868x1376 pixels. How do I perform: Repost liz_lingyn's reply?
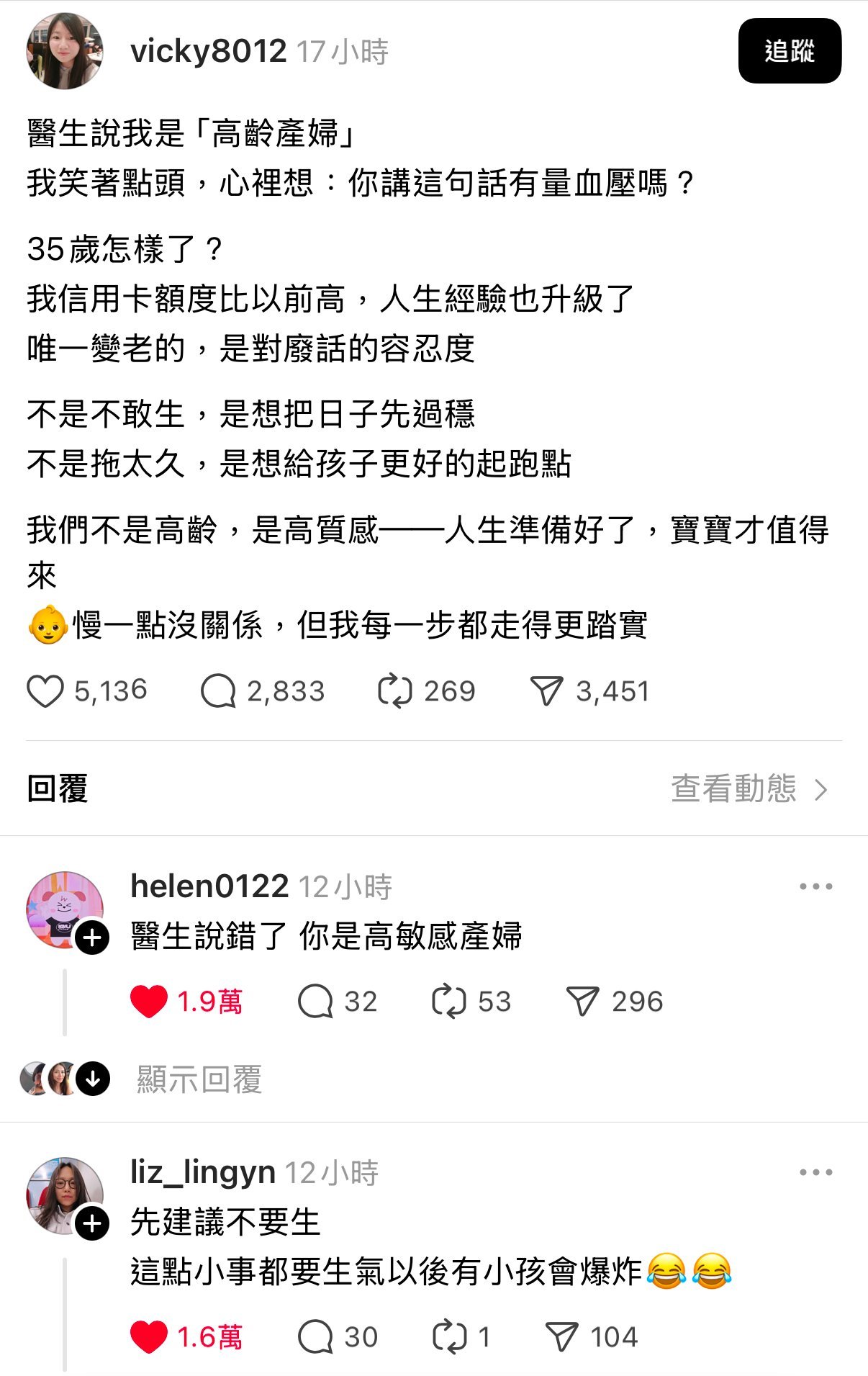pyautogui.click(x=449, y=1337)
